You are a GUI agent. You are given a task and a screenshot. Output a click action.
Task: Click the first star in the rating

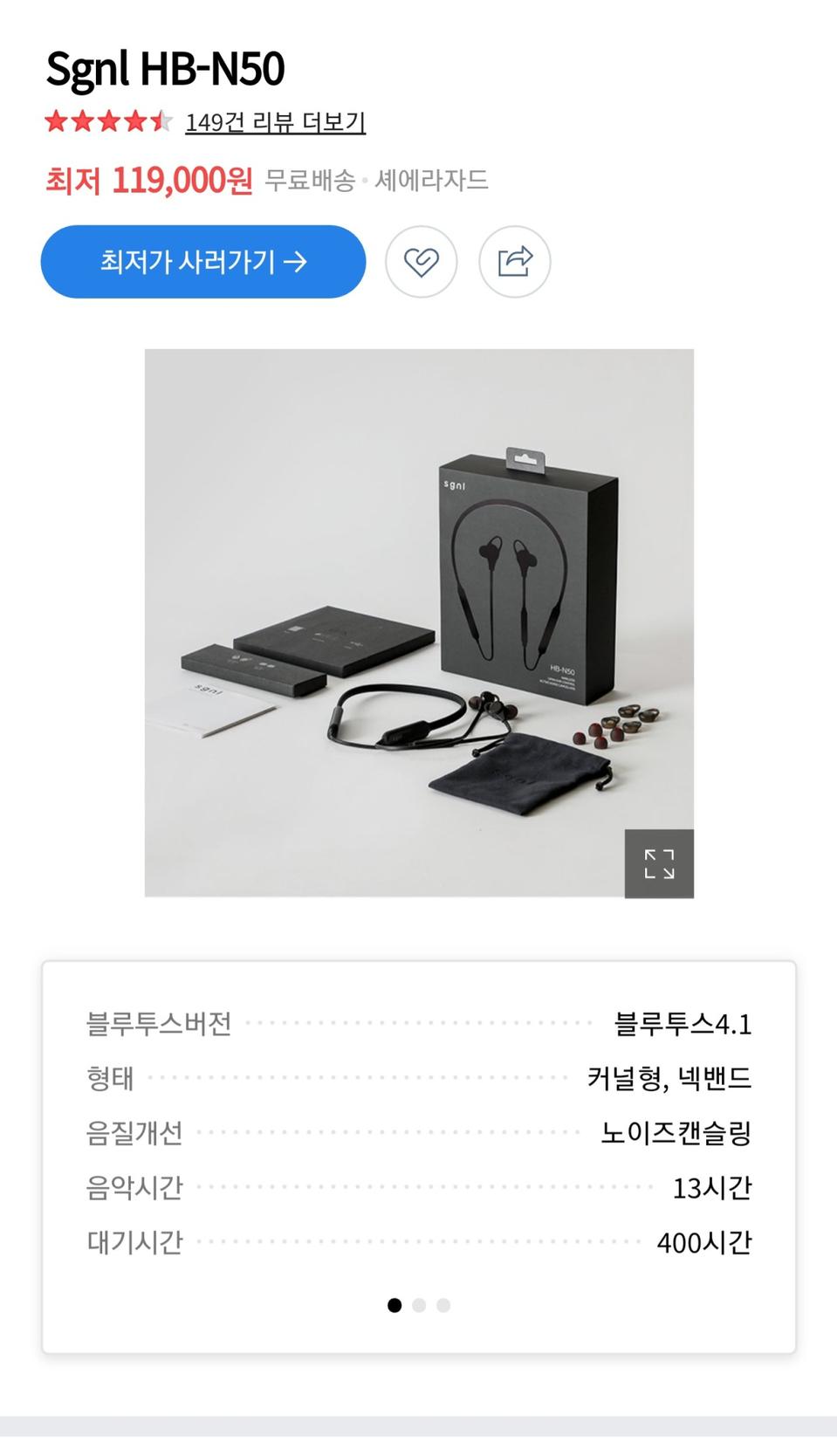56,123
